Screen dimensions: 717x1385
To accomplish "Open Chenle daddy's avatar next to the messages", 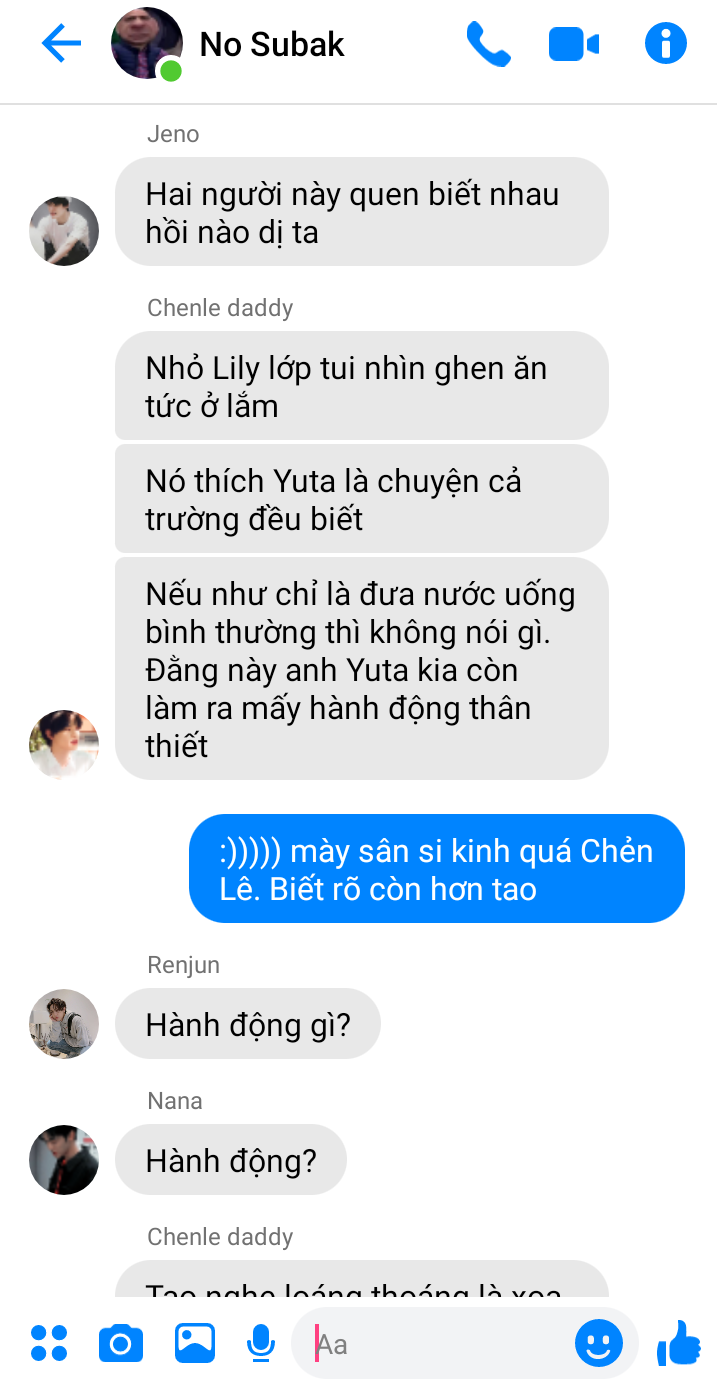I will pyautogui.click(x=64, y=745).
